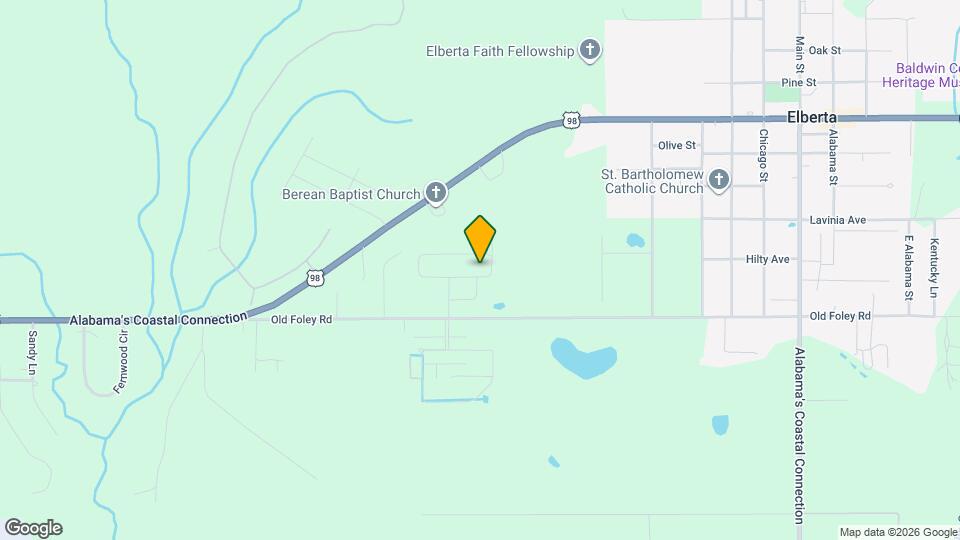960x540 pixels.
Task: Select the Berean Baptist Church pin
Action: tap(436, 192)
